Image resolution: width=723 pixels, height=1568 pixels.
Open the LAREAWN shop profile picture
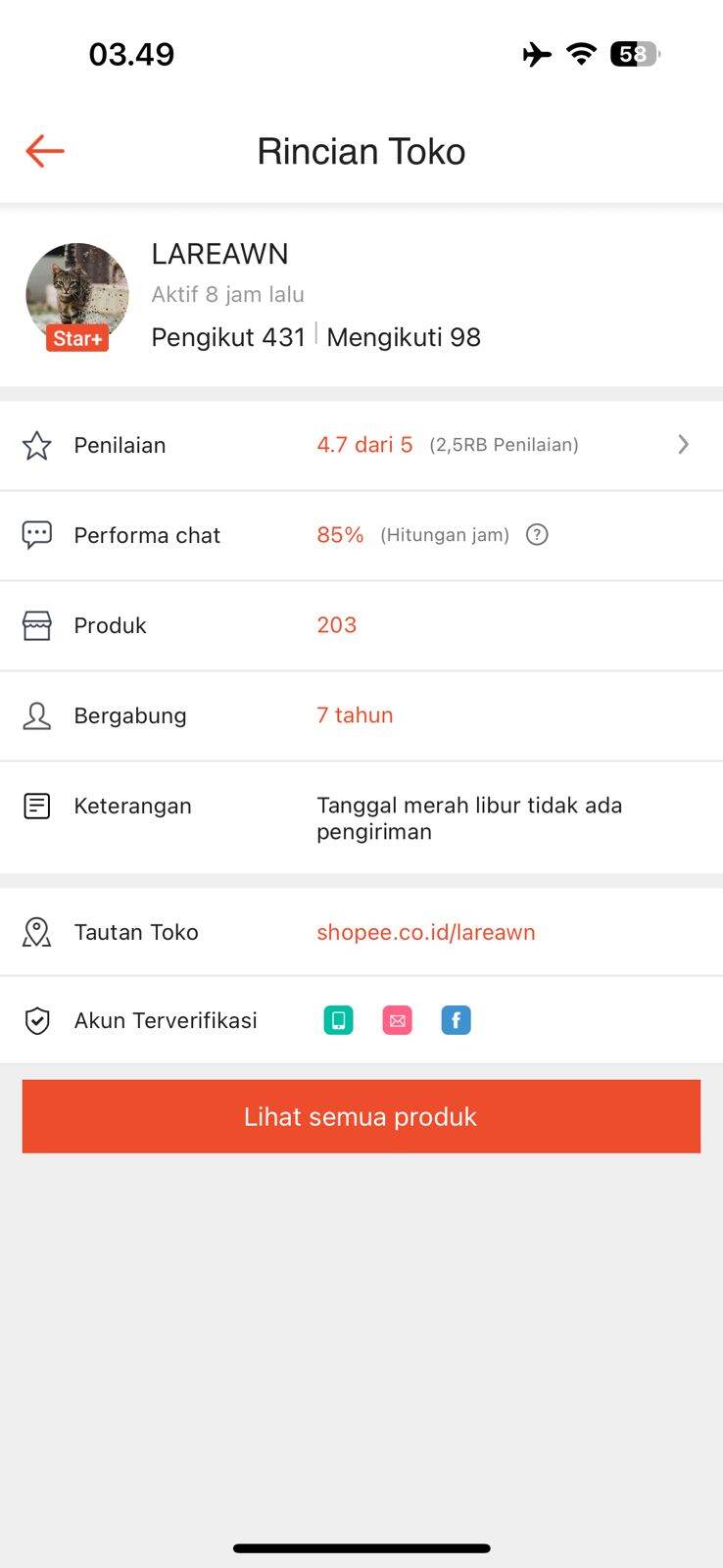(x=77, y=294)
